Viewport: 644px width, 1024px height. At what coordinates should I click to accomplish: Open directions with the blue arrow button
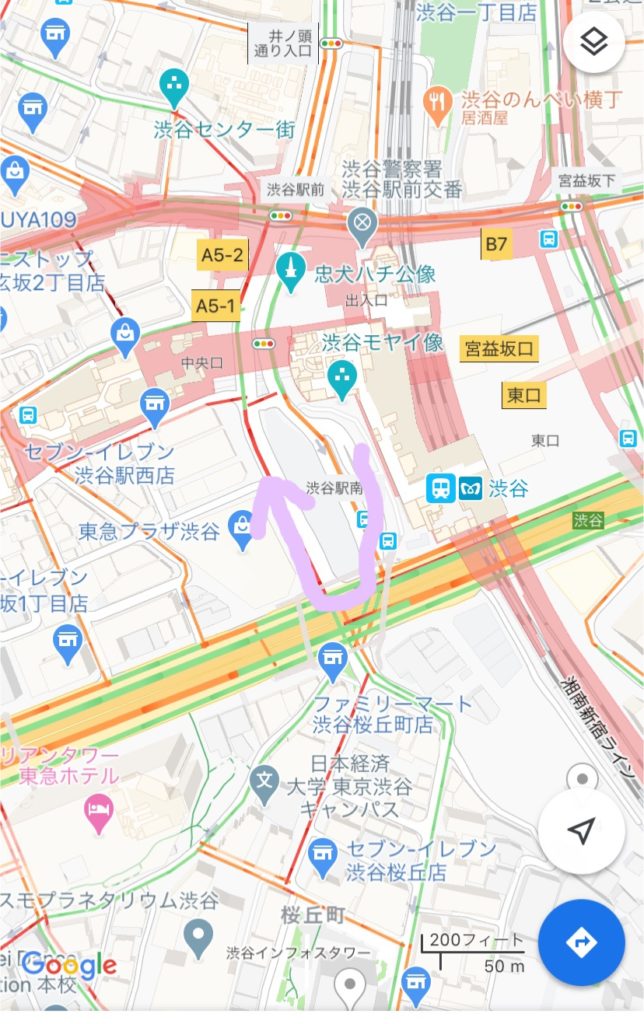click(581, 941)
